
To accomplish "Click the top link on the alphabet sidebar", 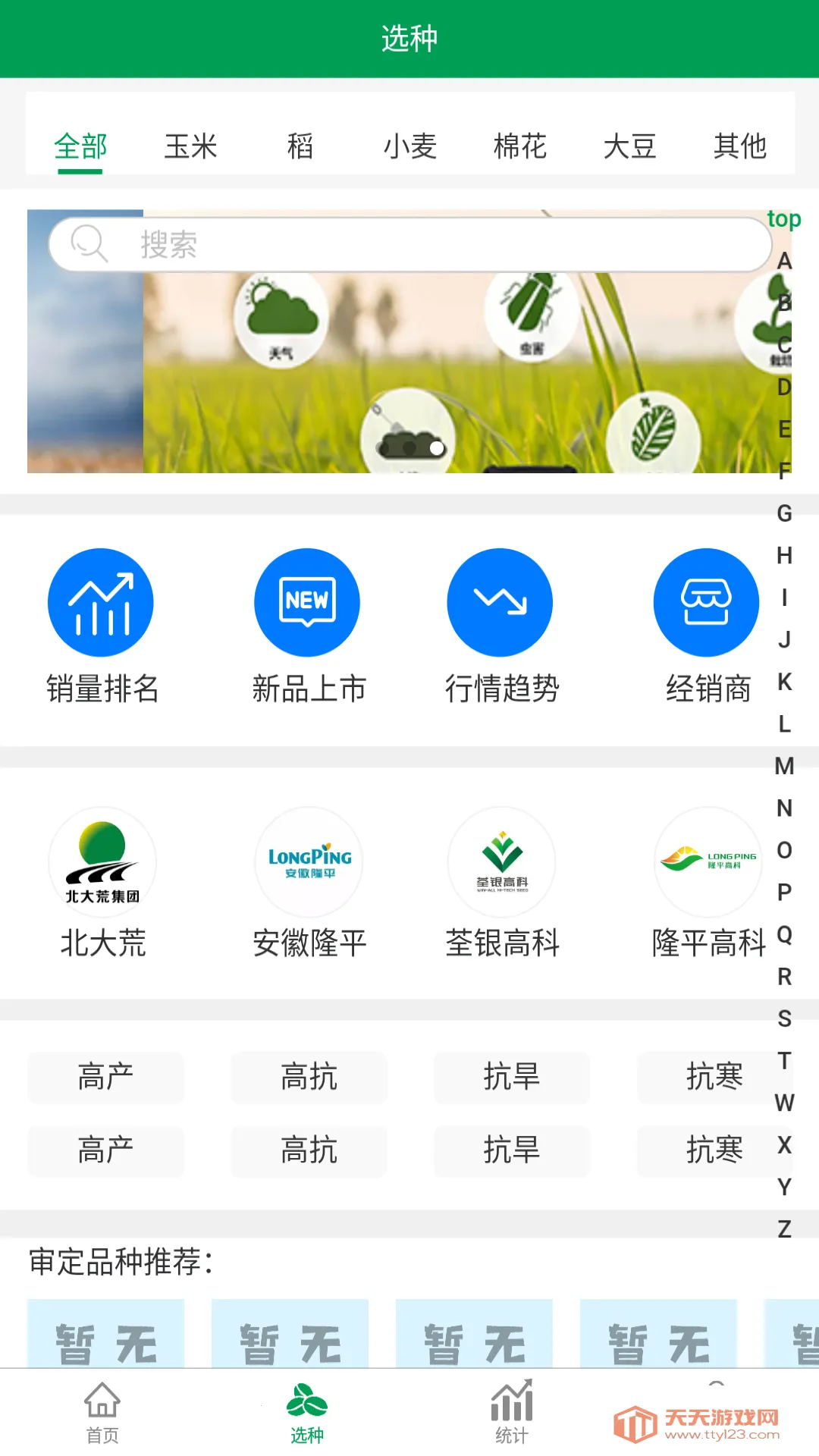I will (x=785, y=220).
